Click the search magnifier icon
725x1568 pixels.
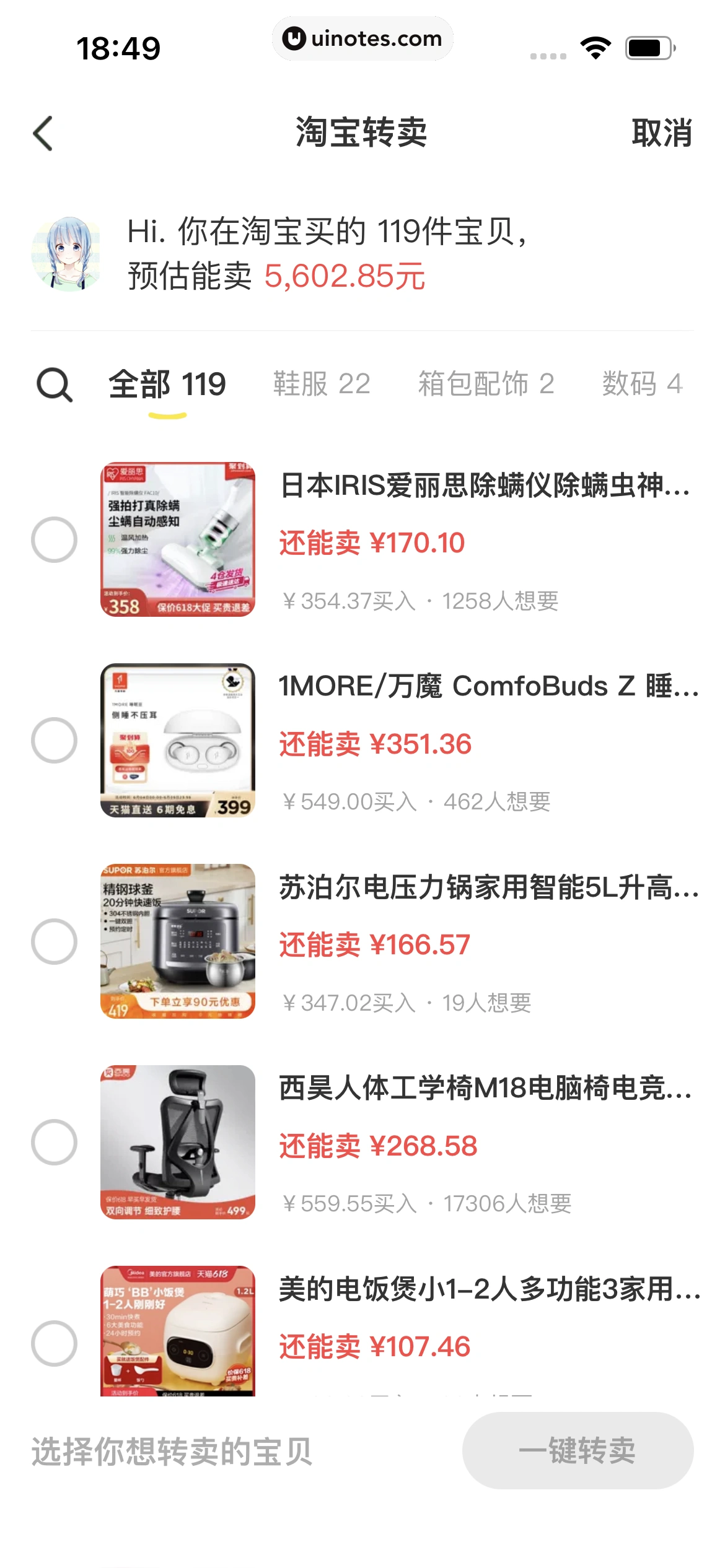tap(55, 385)
